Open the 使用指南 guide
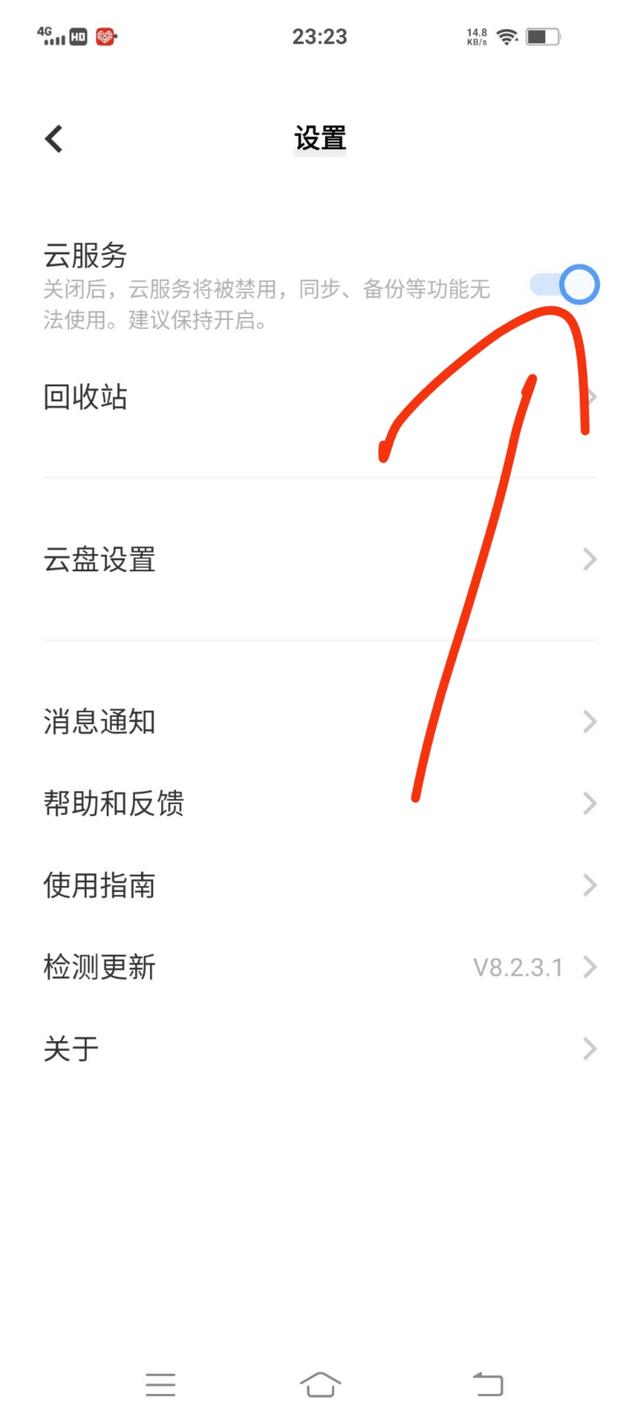The image size is (640, 1422). [x=320, y=885]
